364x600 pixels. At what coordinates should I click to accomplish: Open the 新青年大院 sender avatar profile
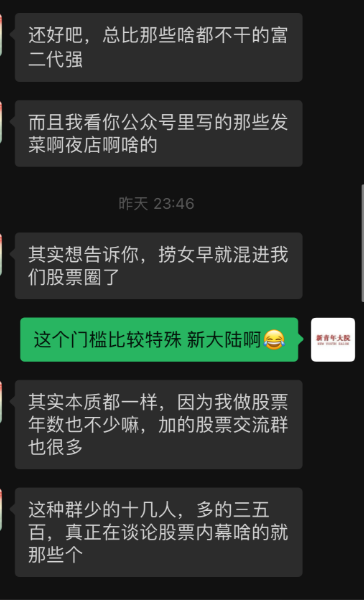coord(333,339)
